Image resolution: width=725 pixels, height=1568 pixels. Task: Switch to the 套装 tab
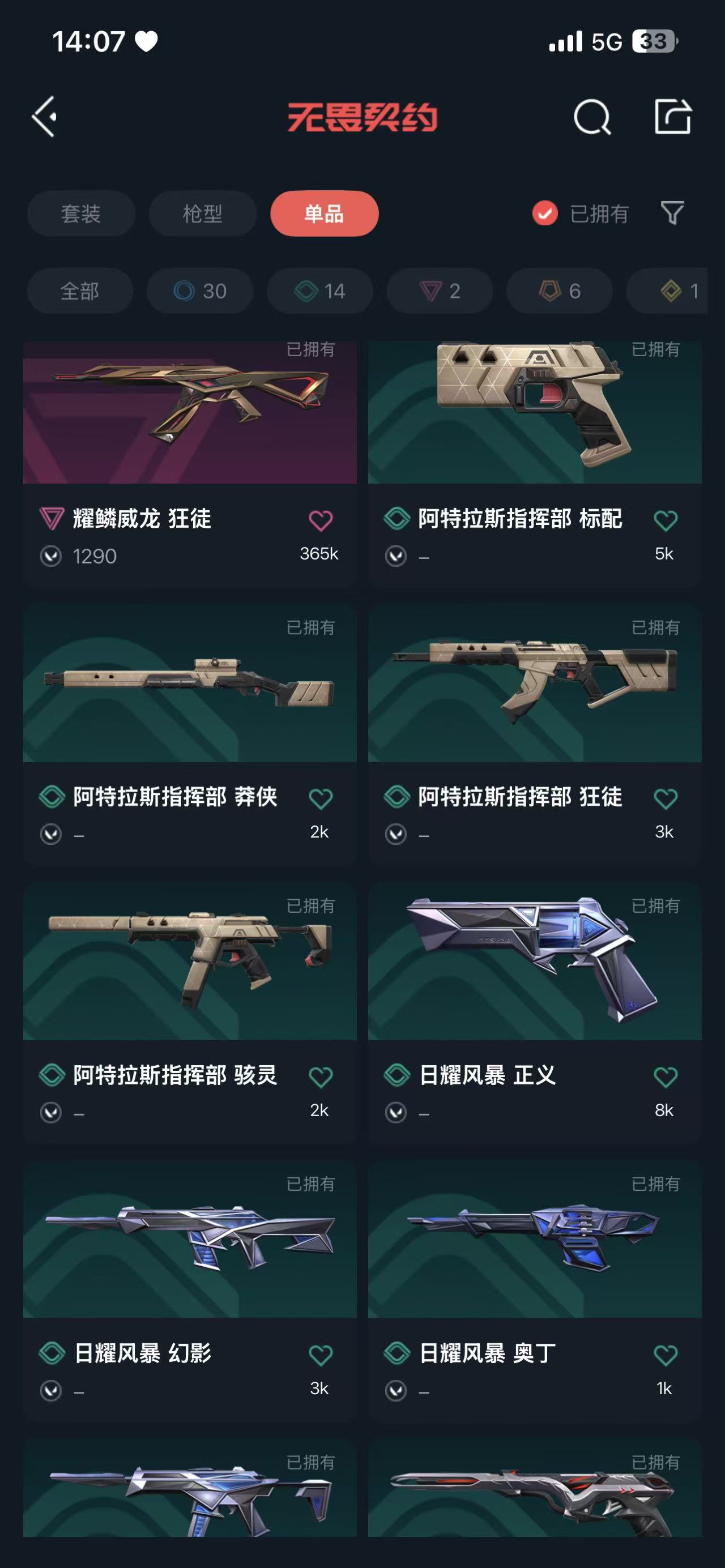[81, 213]
